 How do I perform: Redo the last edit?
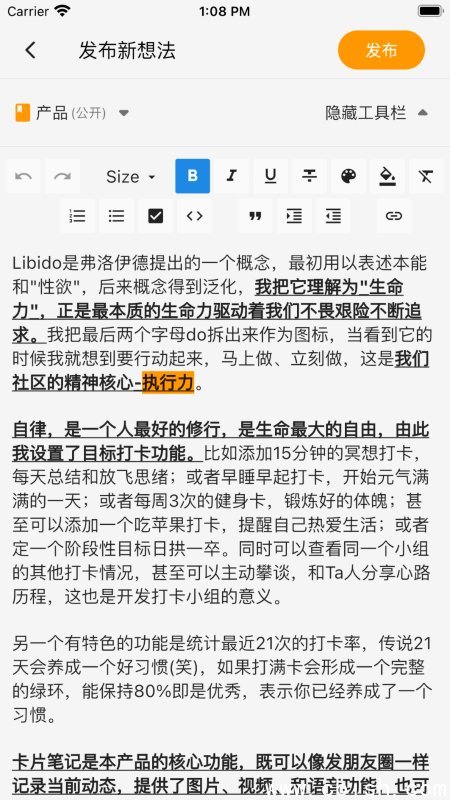click(x=62, y=176)
